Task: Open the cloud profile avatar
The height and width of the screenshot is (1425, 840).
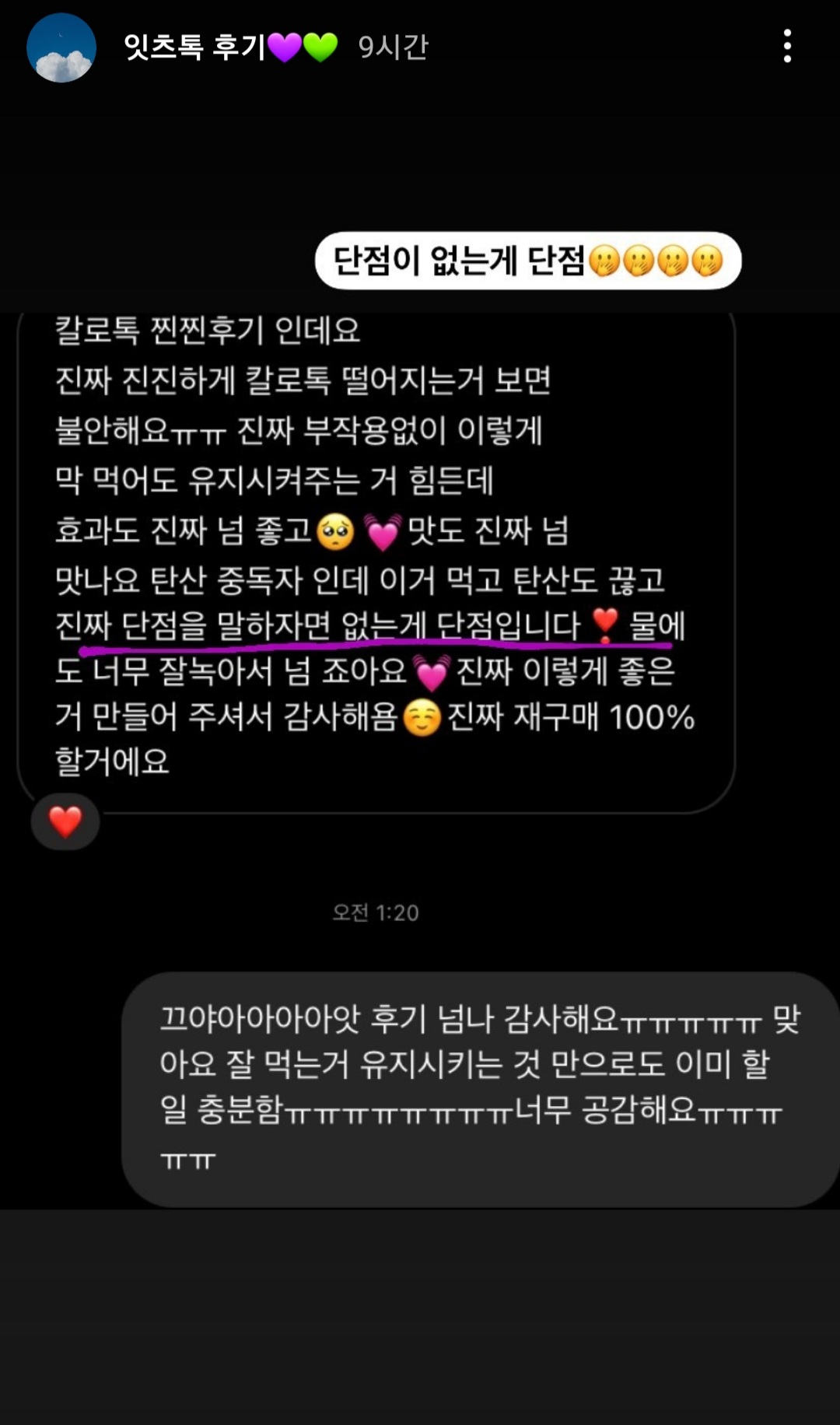Action: (x=61, y=47)
